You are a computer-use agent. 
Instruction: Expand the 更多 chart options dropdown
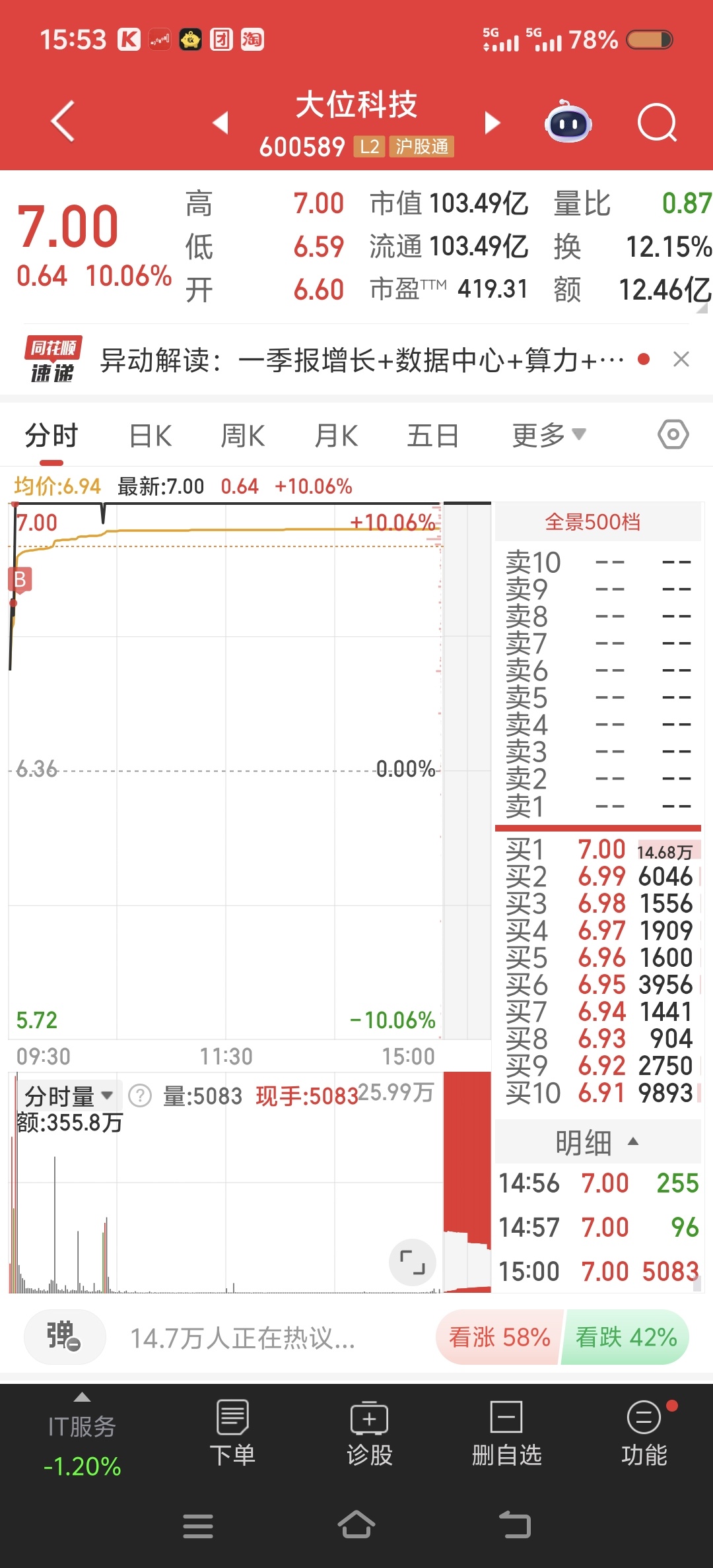click(549, 436)
